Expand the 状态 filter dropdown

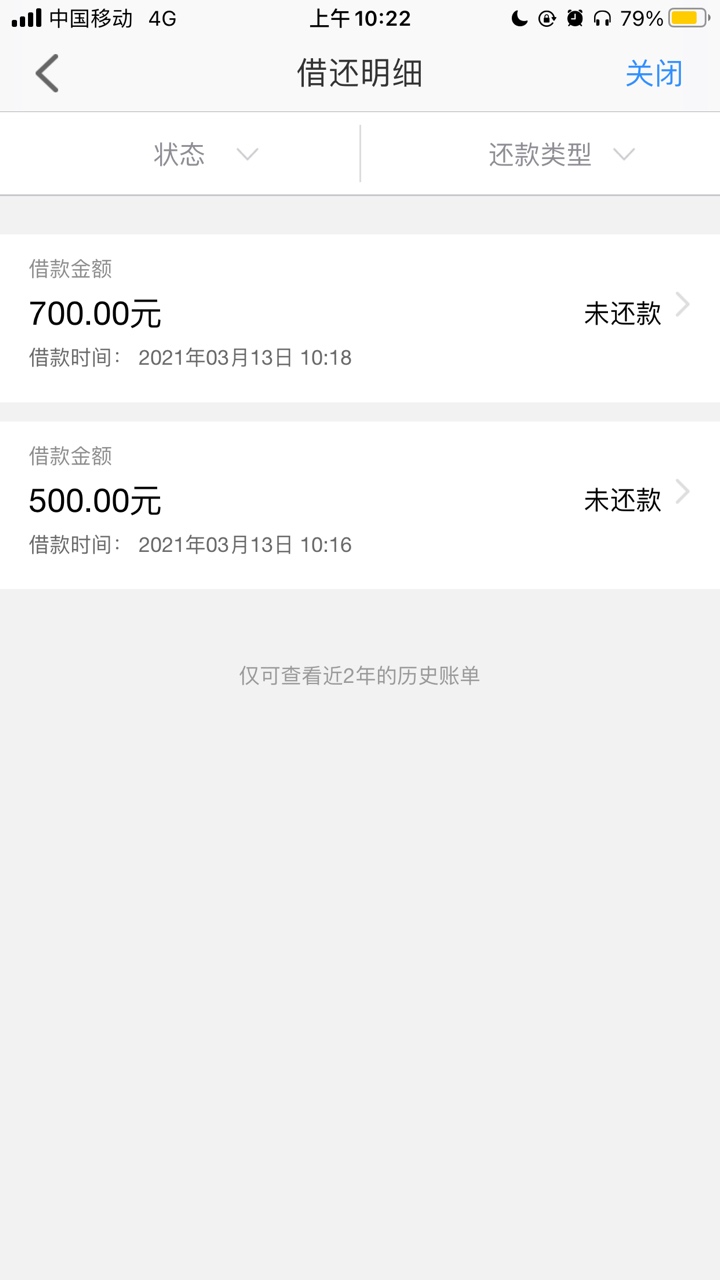(x=180, y=154)
